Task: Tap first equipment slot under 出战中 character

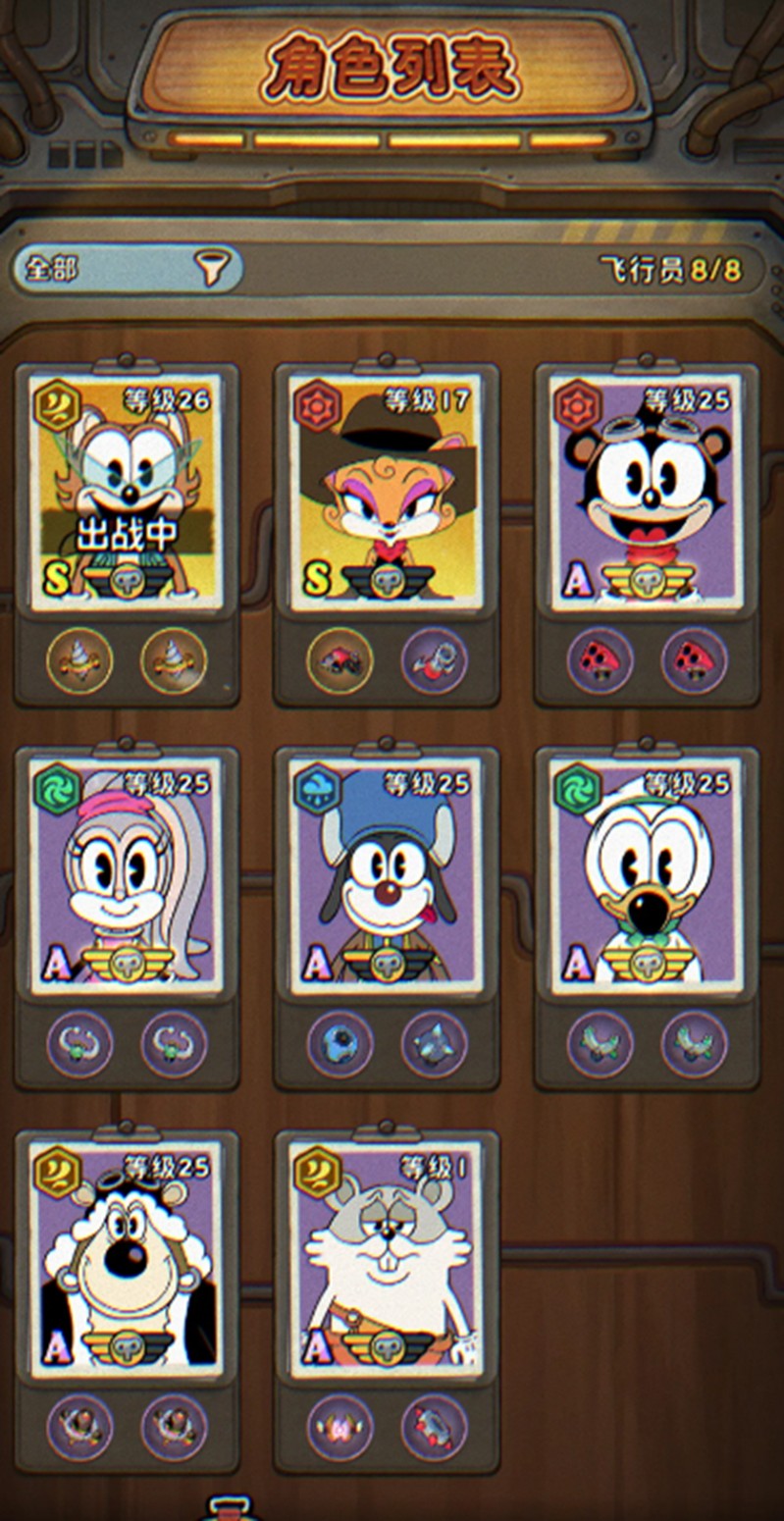Action: [x=79, y=660]
